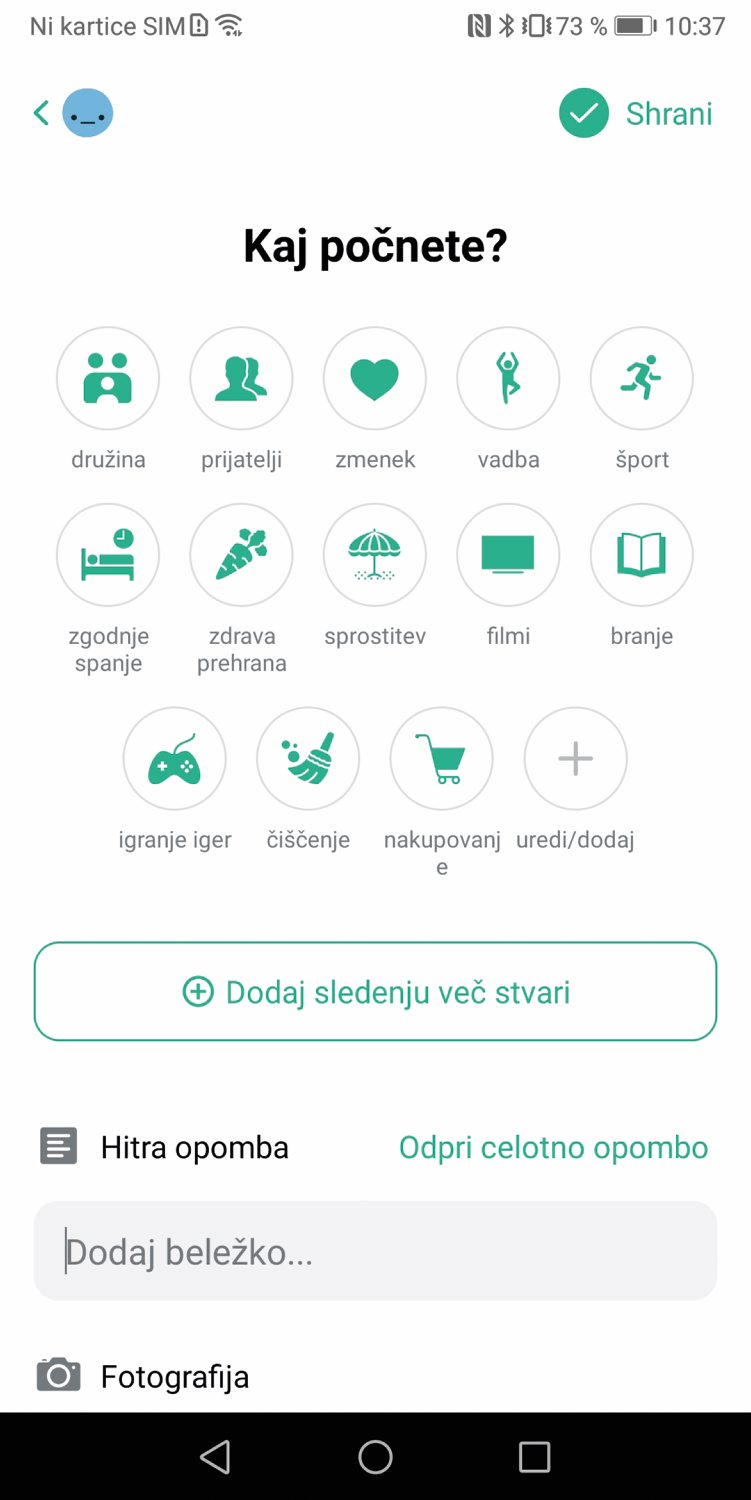Mark zgodnje spanje activity
Screen dimensions: 751x1500
point(108,555)
